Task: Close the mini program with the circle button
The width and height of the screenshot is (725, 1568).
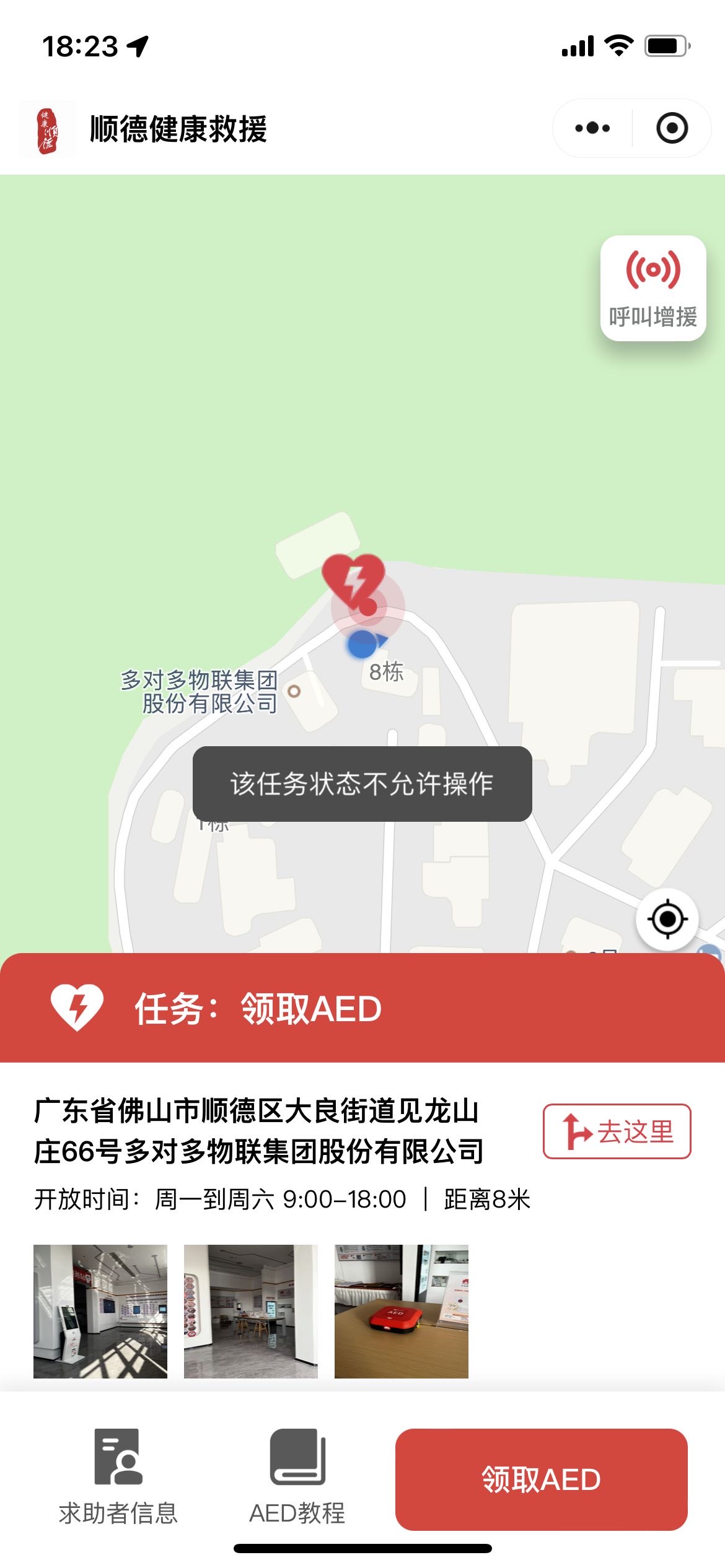Action: click(x=672, y=128)
